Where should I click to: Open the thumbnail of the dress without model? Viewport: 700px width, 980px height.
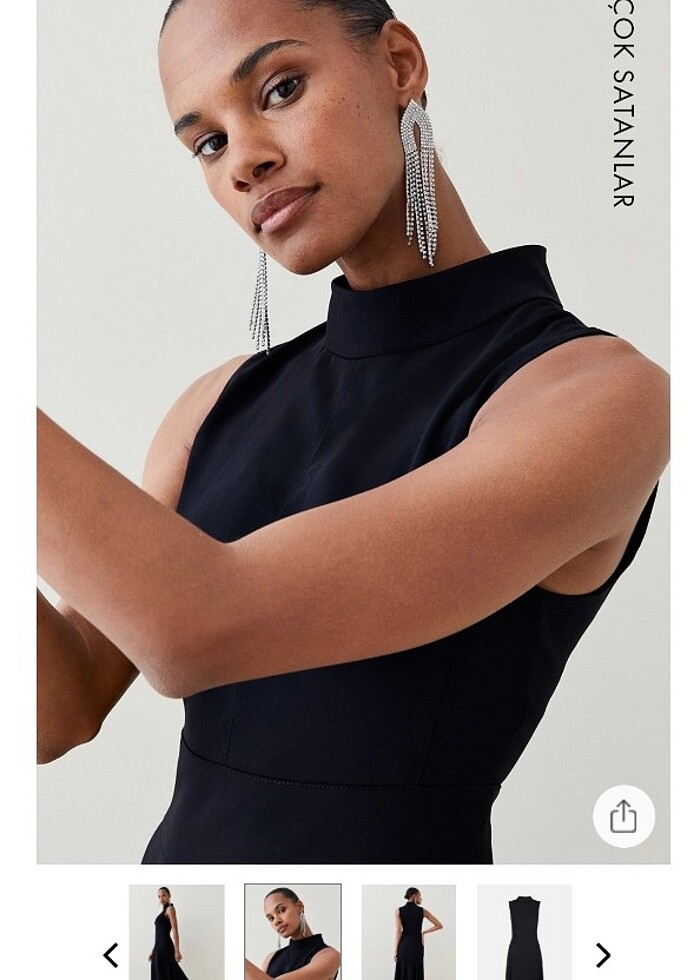coord(524,932)
